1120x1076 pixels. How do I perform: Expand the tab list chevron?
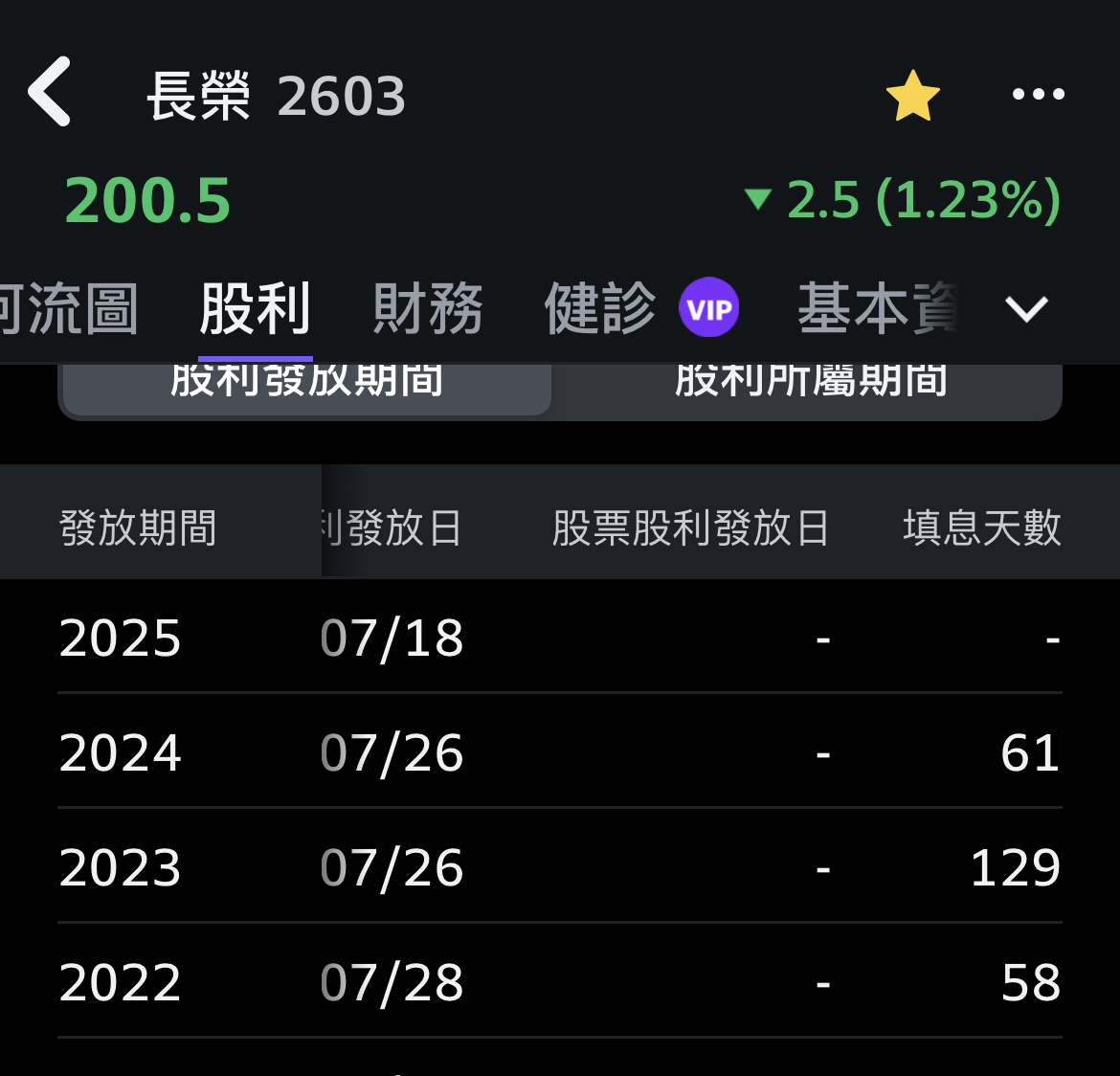(x=1026, y=309)
